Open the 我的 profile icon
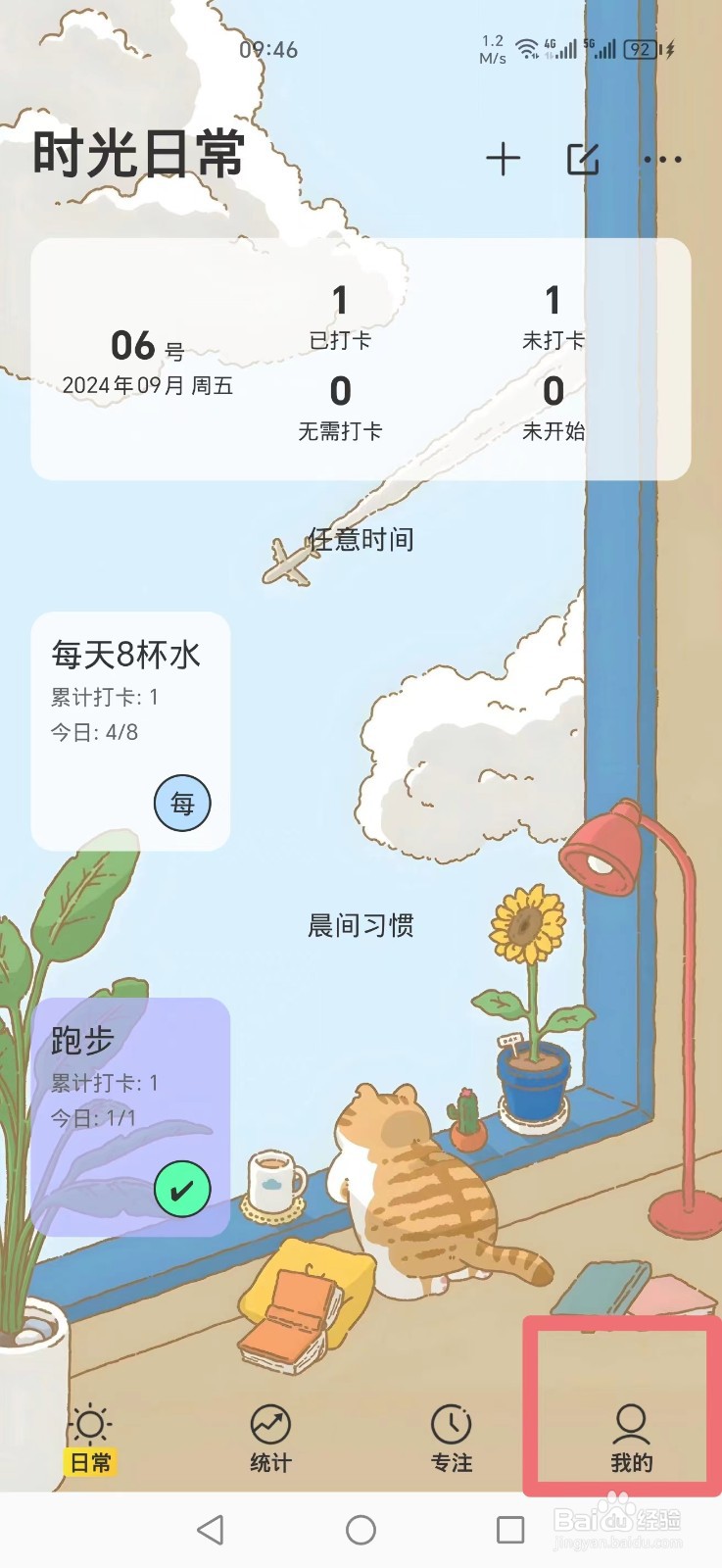This screenshot has width=722, height=1568. (631, 1421)
